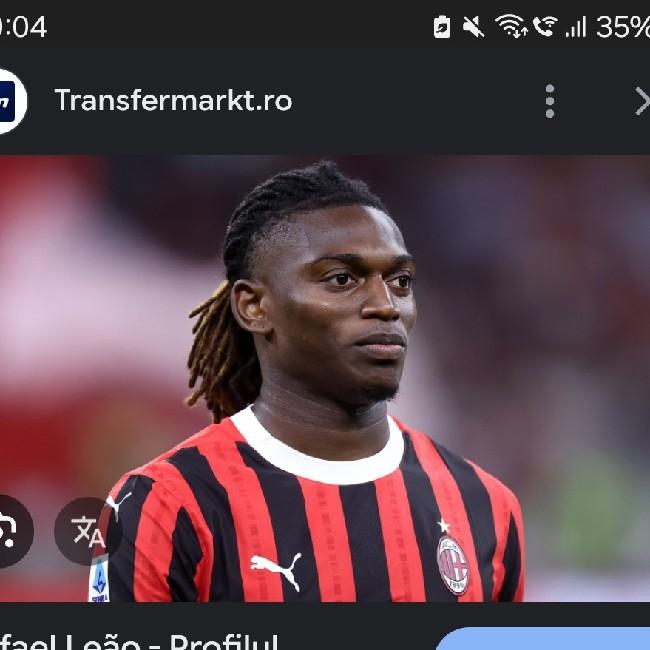
Task: Open the three-dot overflow menu
Action: (x=549, y=101)
